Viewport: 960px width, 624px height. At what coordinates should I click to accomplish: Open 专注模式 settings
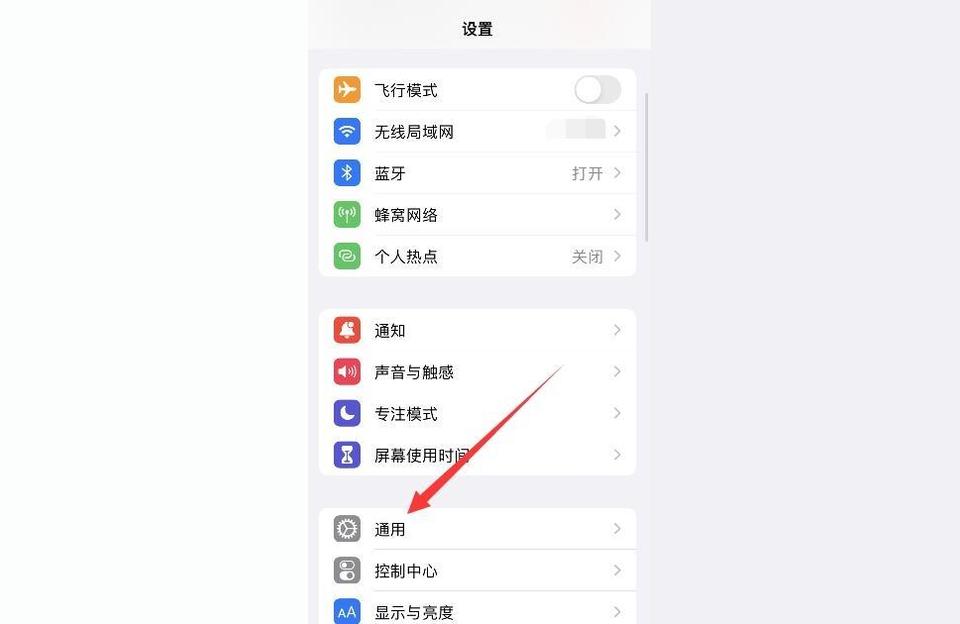476,413
